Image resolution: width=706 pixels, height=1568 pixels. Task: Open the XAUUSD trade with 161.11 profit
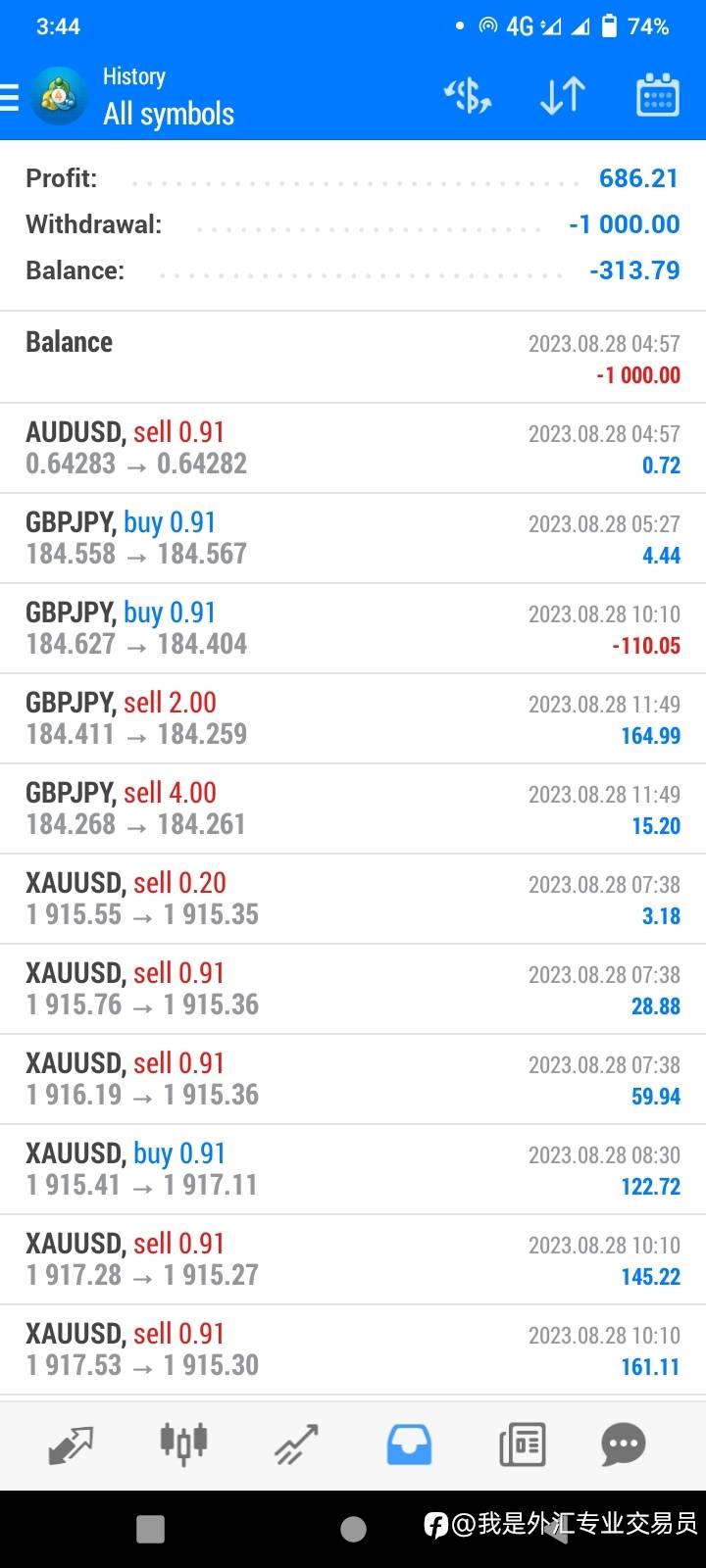tap(353, 1349)
